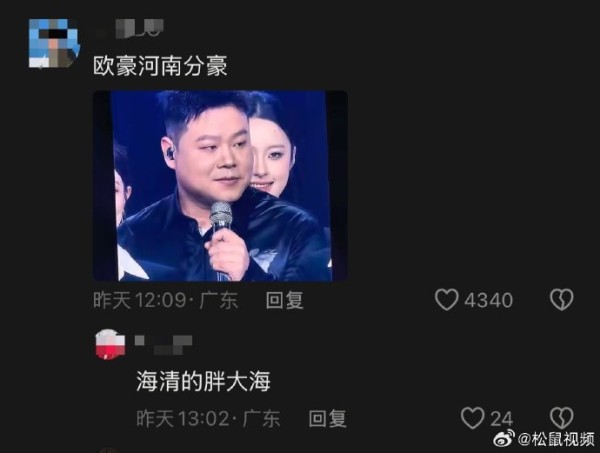Dislike the reply "海清的胖大海"
The image size is (600, 453).
point(562,418)
